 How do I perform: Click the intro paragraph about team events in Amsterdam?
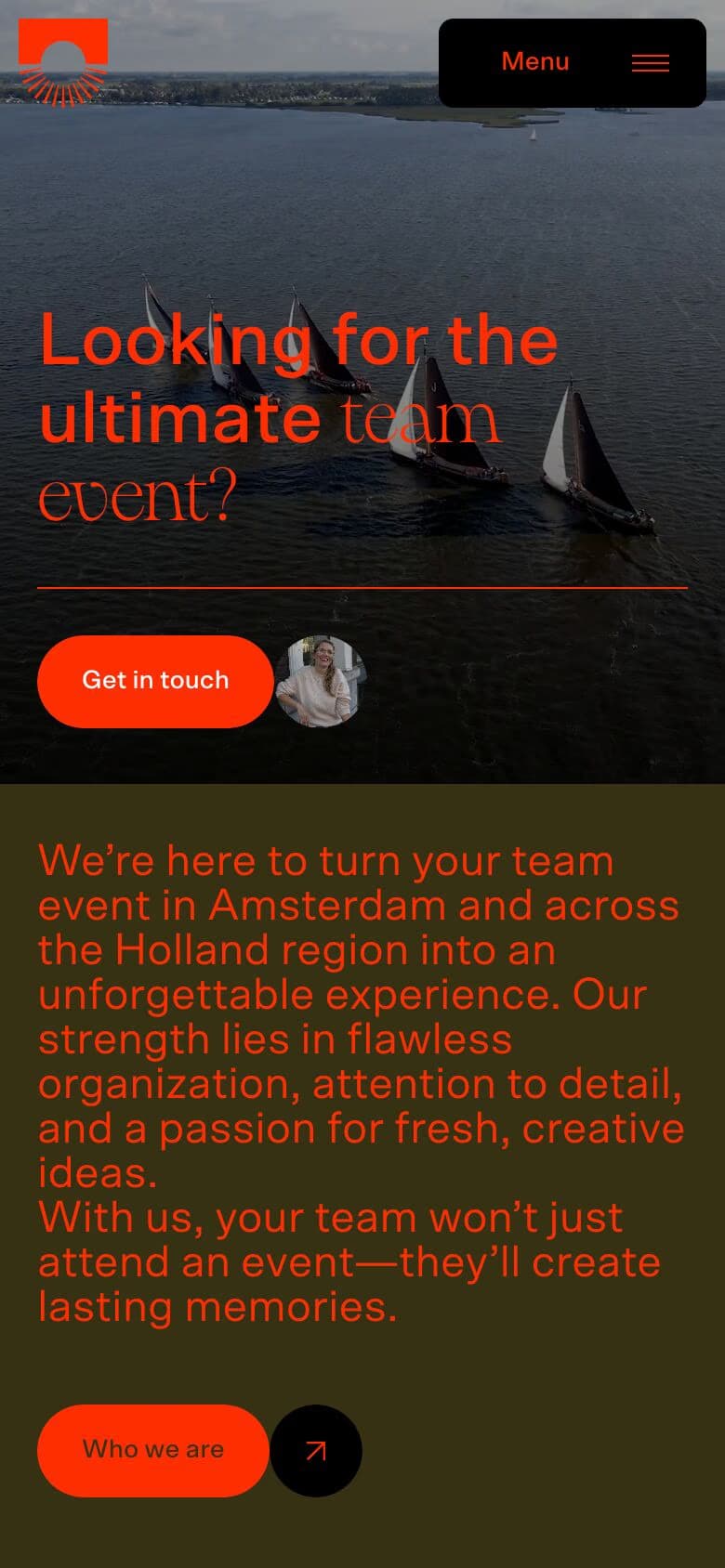(x=362, y=1078)
